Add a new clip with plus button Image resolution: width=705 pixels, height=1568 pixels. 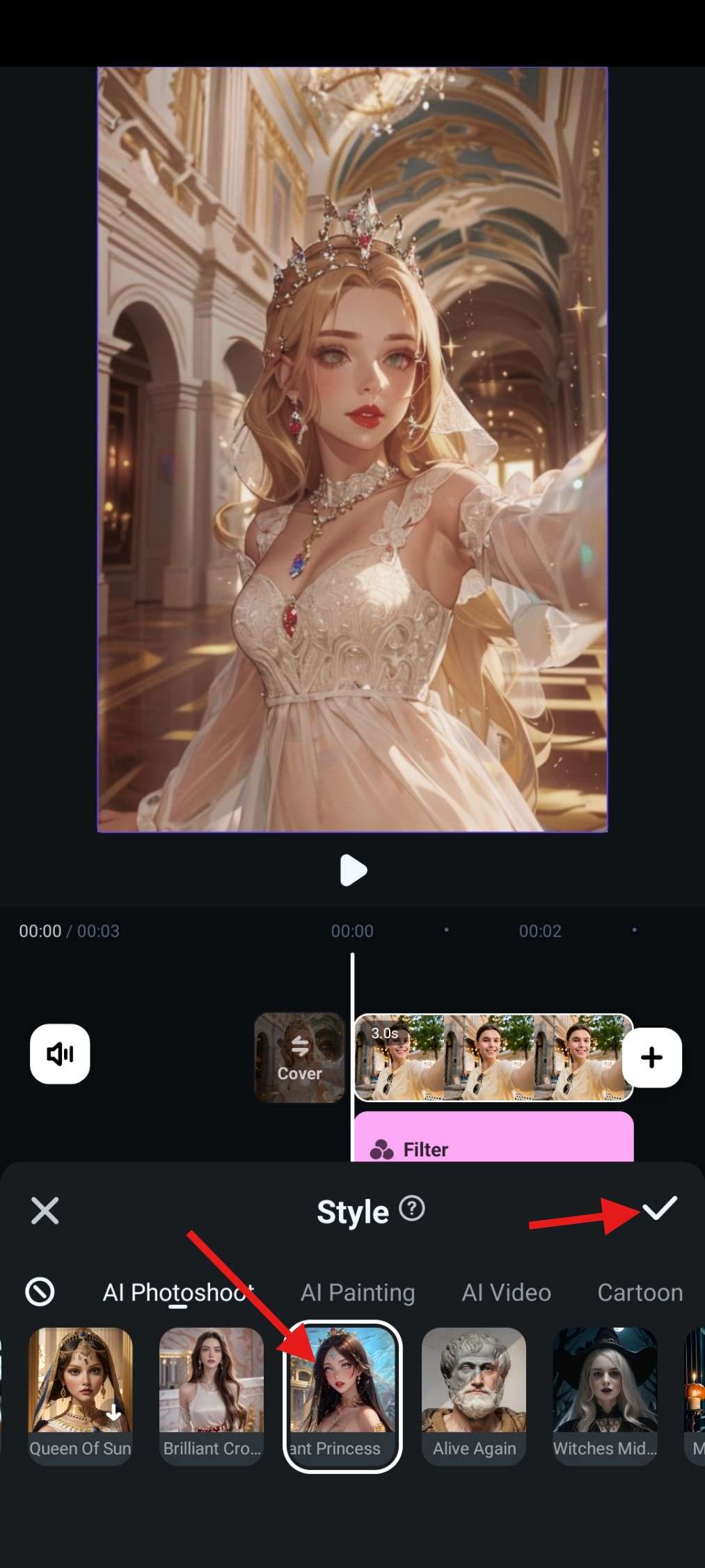coord(651,1058)
